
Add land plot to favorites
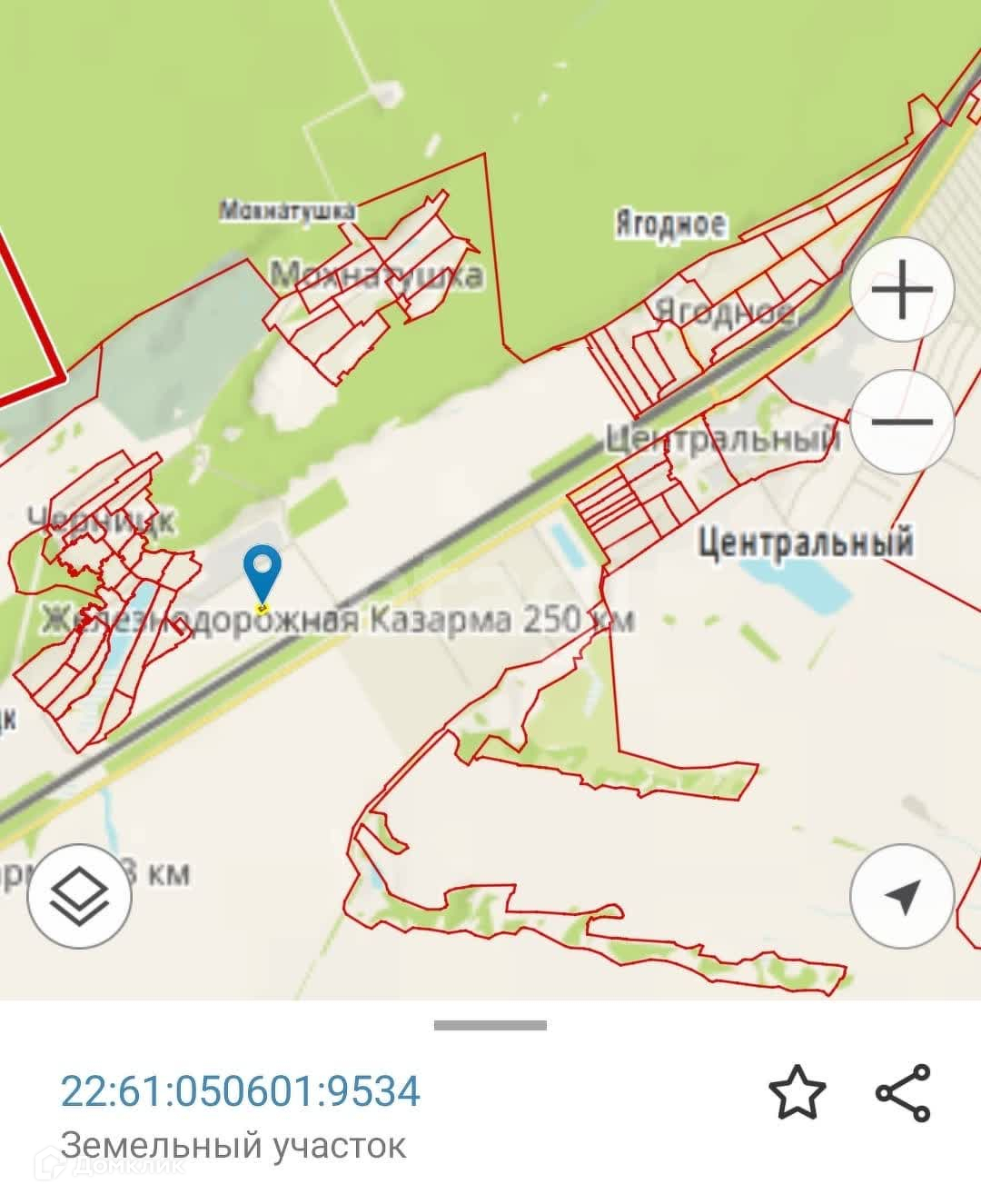point(798,1091)
